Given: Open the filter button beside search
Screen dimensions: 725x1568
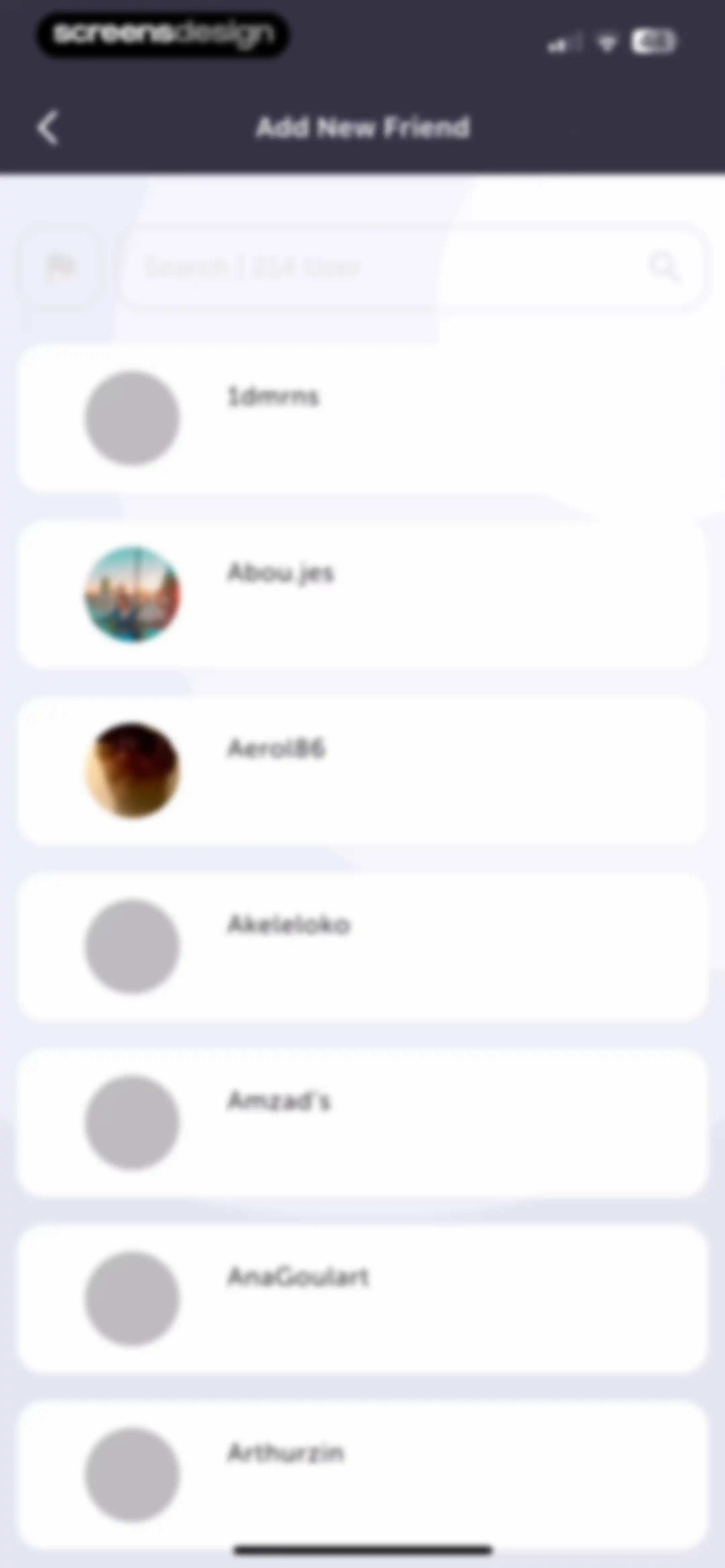Looking at the screenshot, I should [x=60, y=267].
